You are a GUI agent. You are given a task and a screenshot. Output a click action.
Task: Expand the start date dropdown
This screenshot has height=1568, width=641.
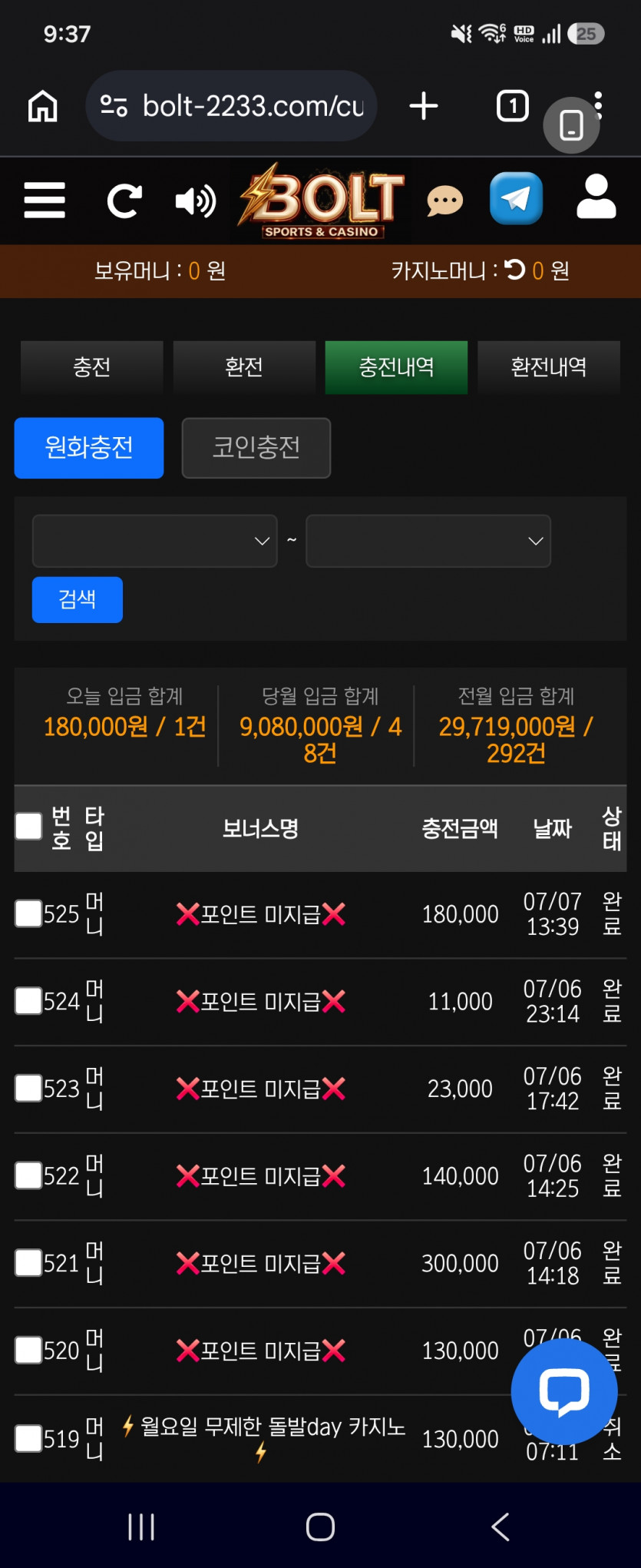154,541
